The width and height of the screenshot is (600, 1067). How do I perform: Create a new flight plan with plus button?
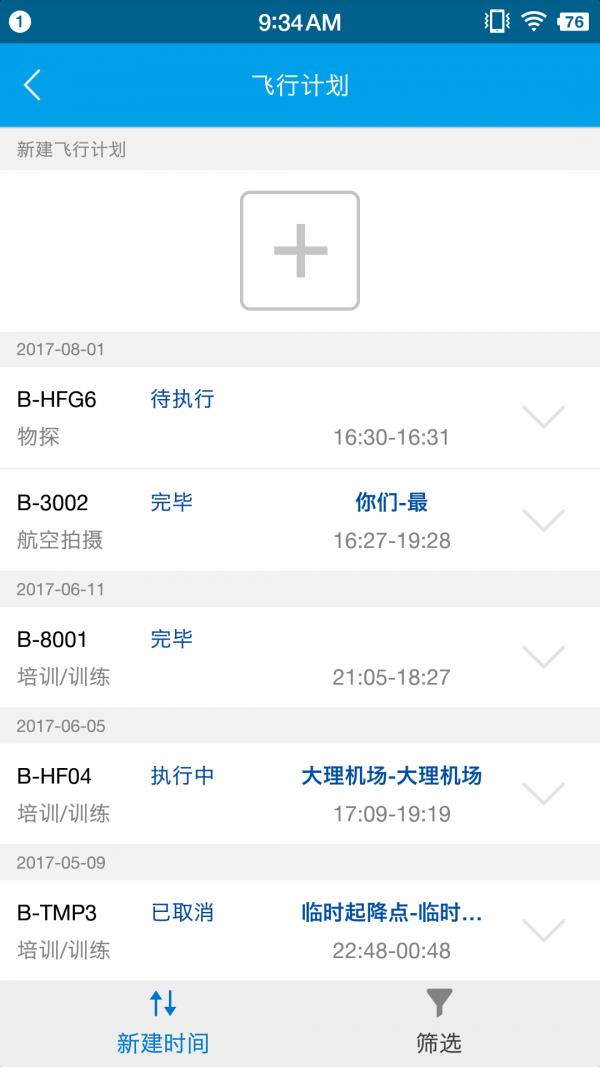tap(300, 250)
